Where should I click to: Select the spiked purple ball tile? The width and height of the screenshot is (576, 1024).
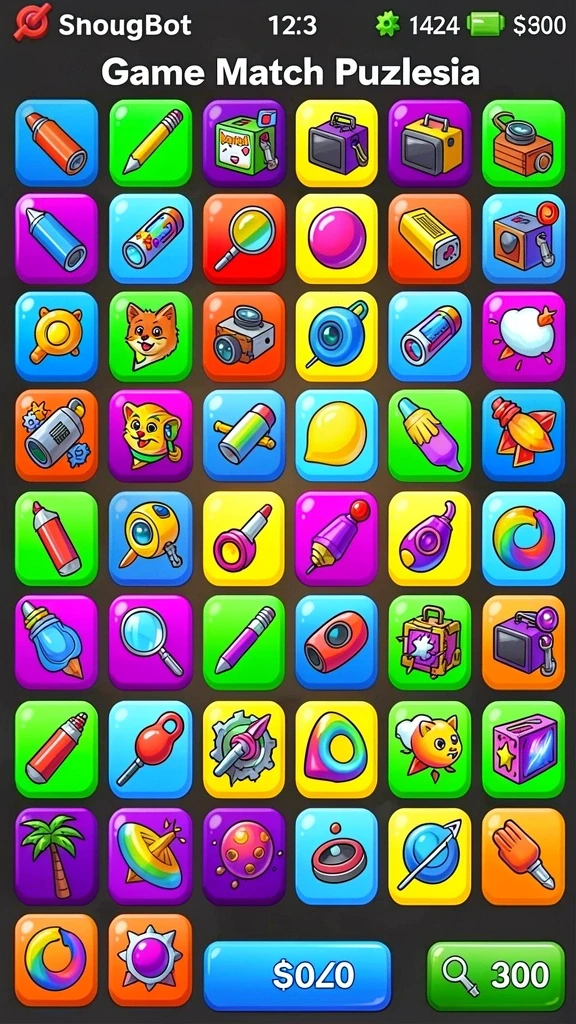point(150,959)
